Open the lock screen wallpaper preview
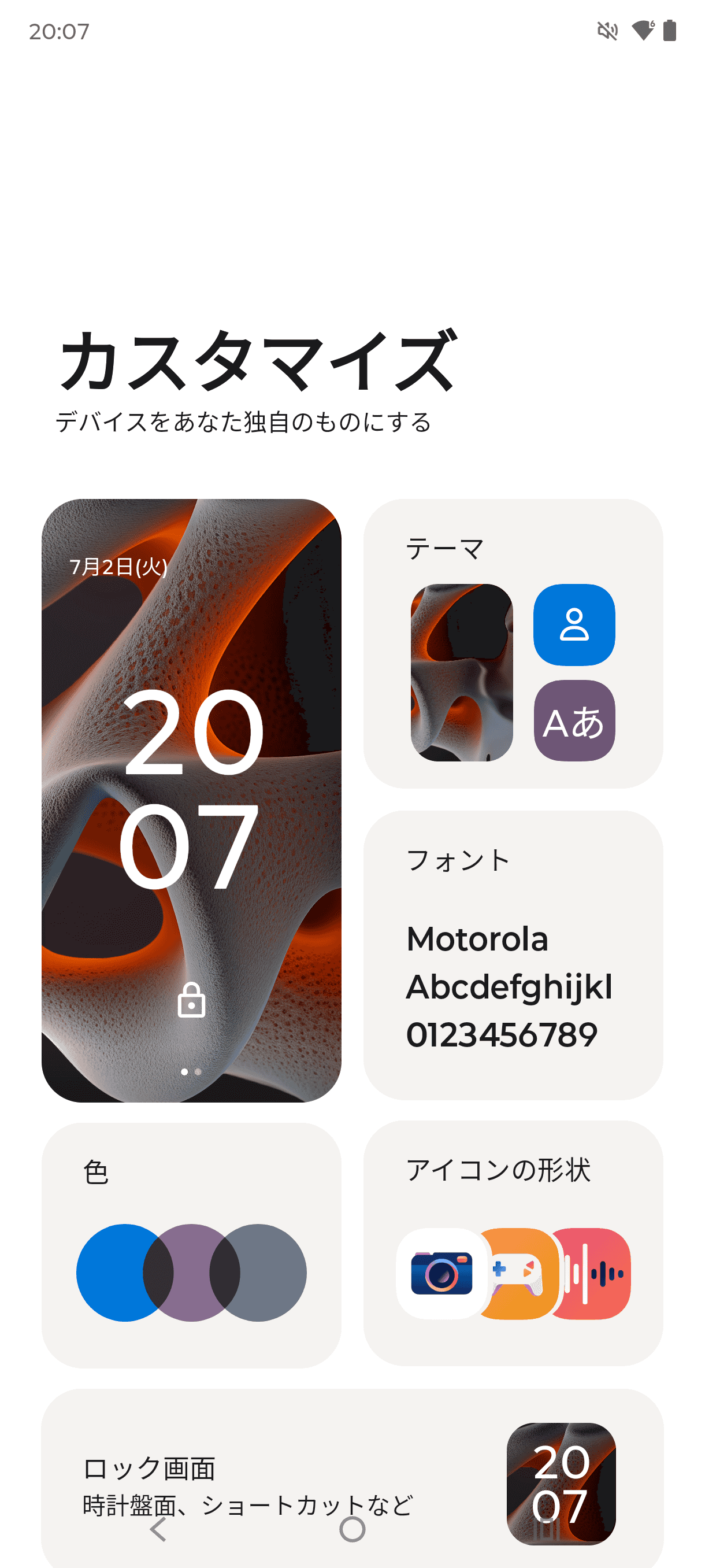Image resolution: width=705 pixels, height=1568 pixels. (x=191, y=800)
